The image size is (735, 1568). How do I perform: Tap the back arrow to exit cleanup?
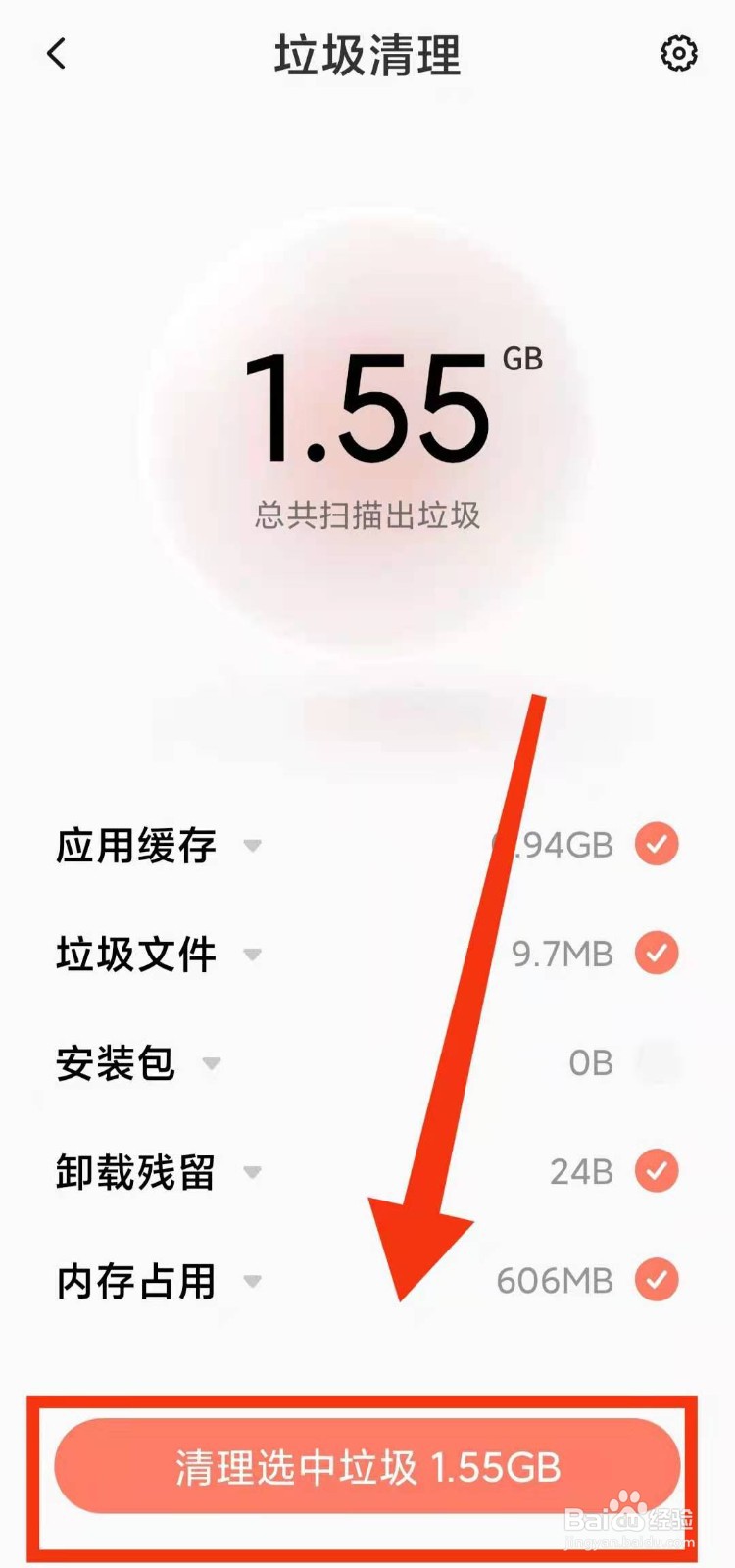click(x=57, y=54)
